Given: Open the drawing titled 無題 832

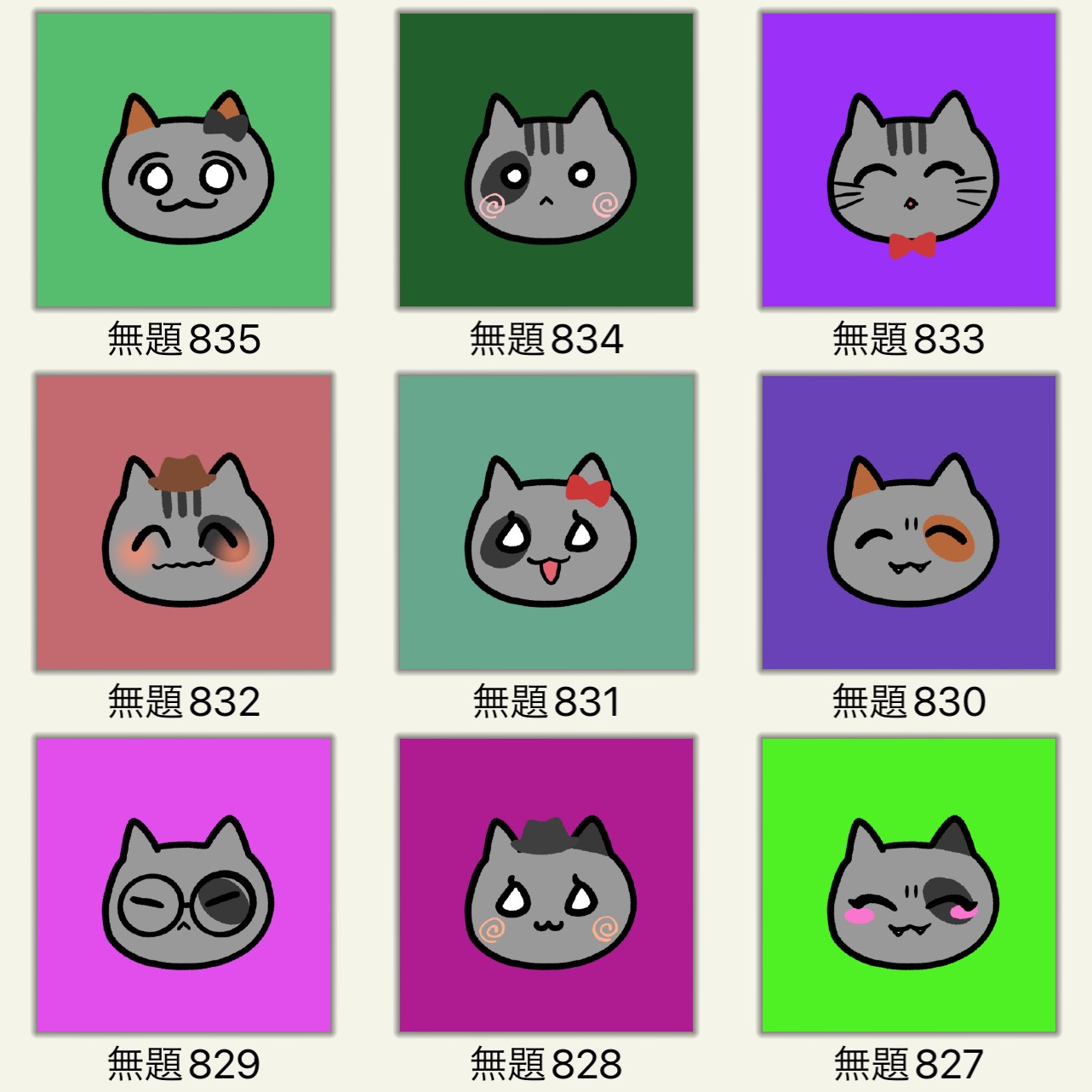Looking at the screenshot, I should click(184, 523).
